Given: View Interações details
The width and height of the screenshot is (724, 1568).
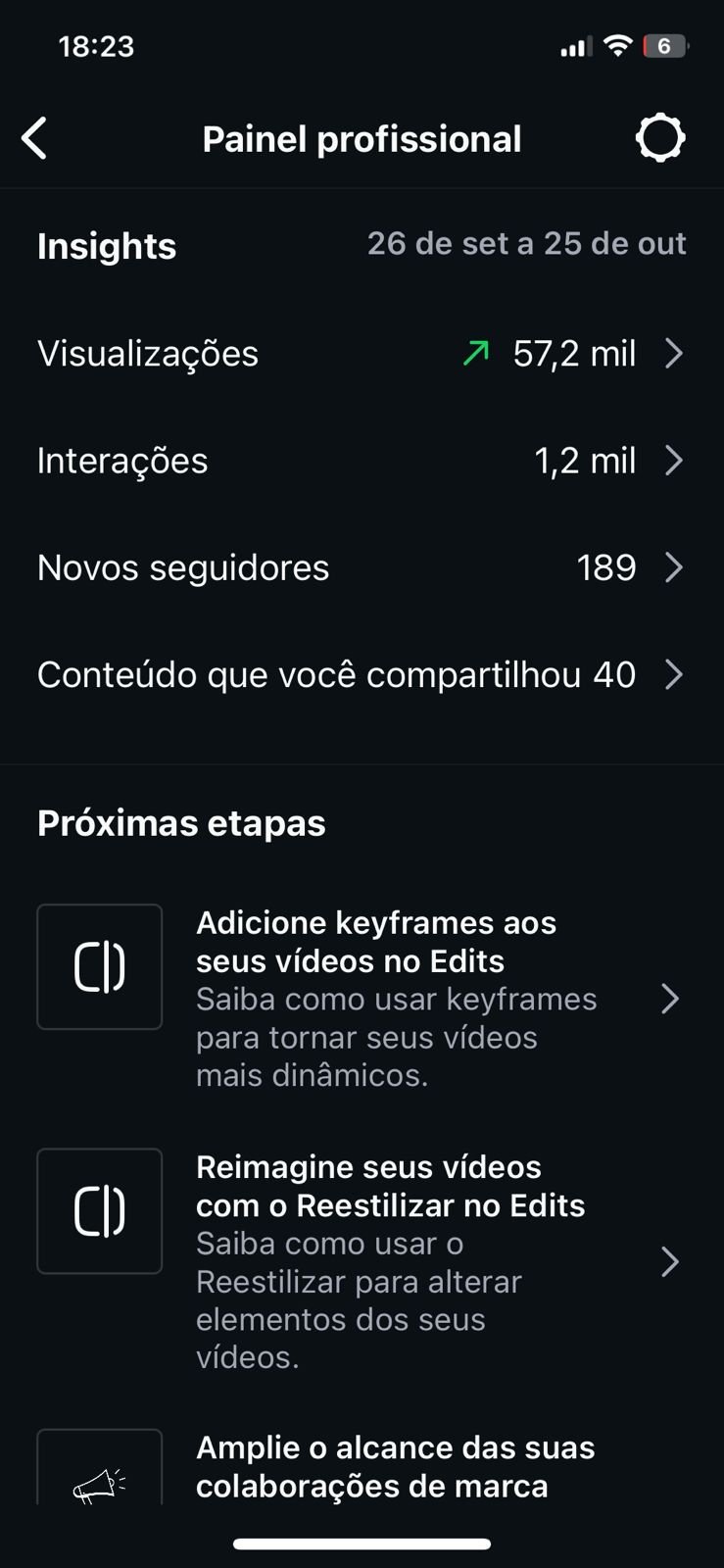Looking at the screenshot, I should click(x=362, y=461).
